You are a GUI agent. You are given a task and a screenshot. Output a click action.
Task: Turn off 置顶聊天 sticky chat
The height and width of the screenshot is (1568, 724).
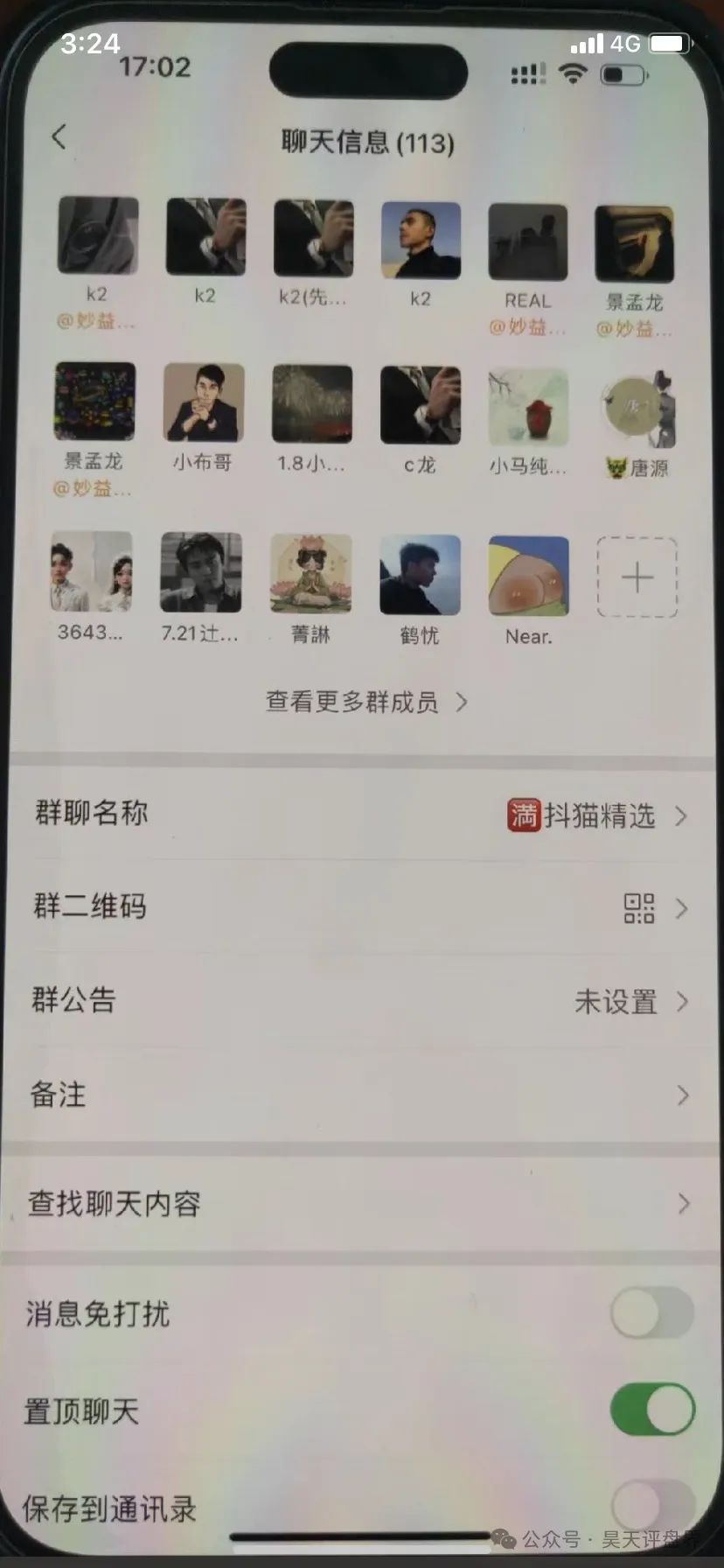pos(651,1409)
